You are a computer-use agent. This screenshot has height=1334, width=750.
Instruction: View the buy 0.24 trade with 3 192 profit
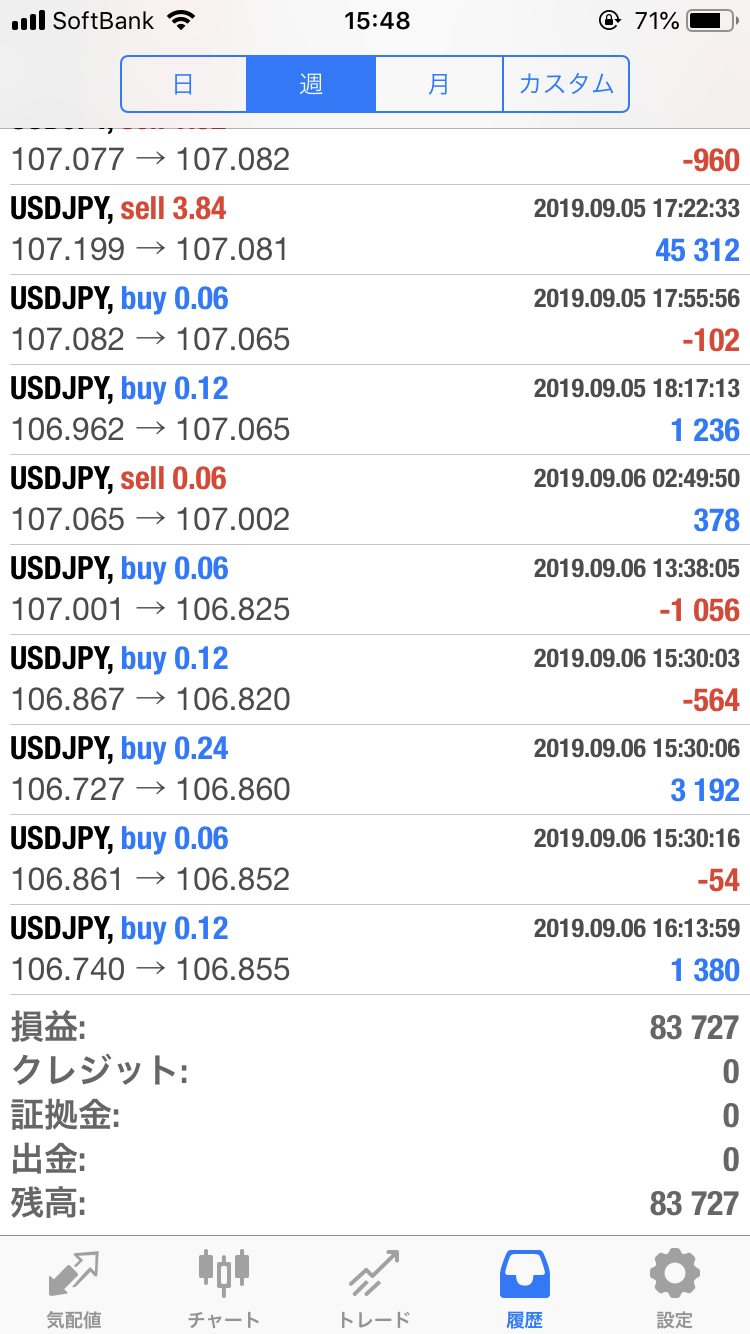[375, 770]
